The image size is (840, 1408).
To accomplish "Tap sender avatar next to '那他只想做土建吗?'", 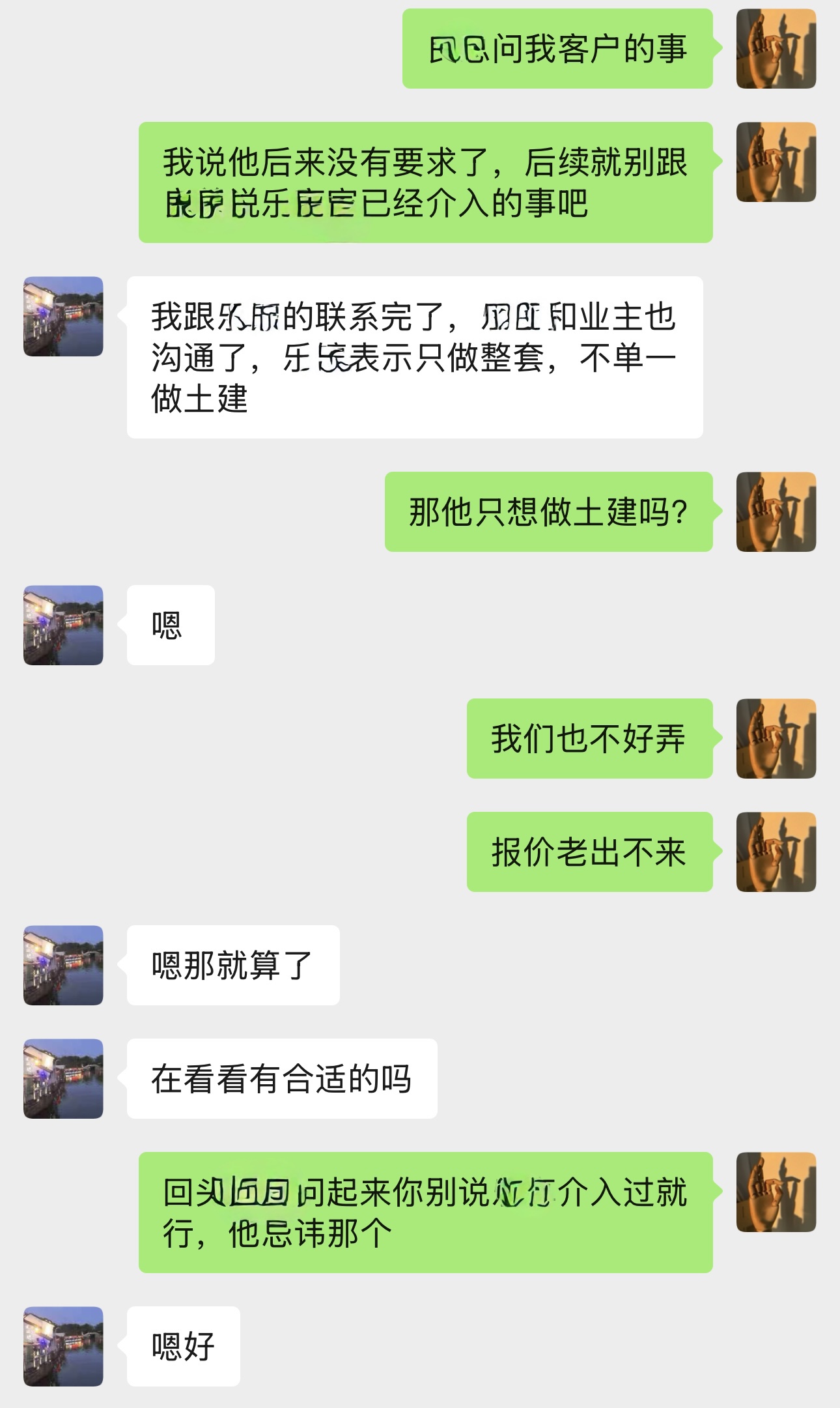I will [x=776, y=512].
